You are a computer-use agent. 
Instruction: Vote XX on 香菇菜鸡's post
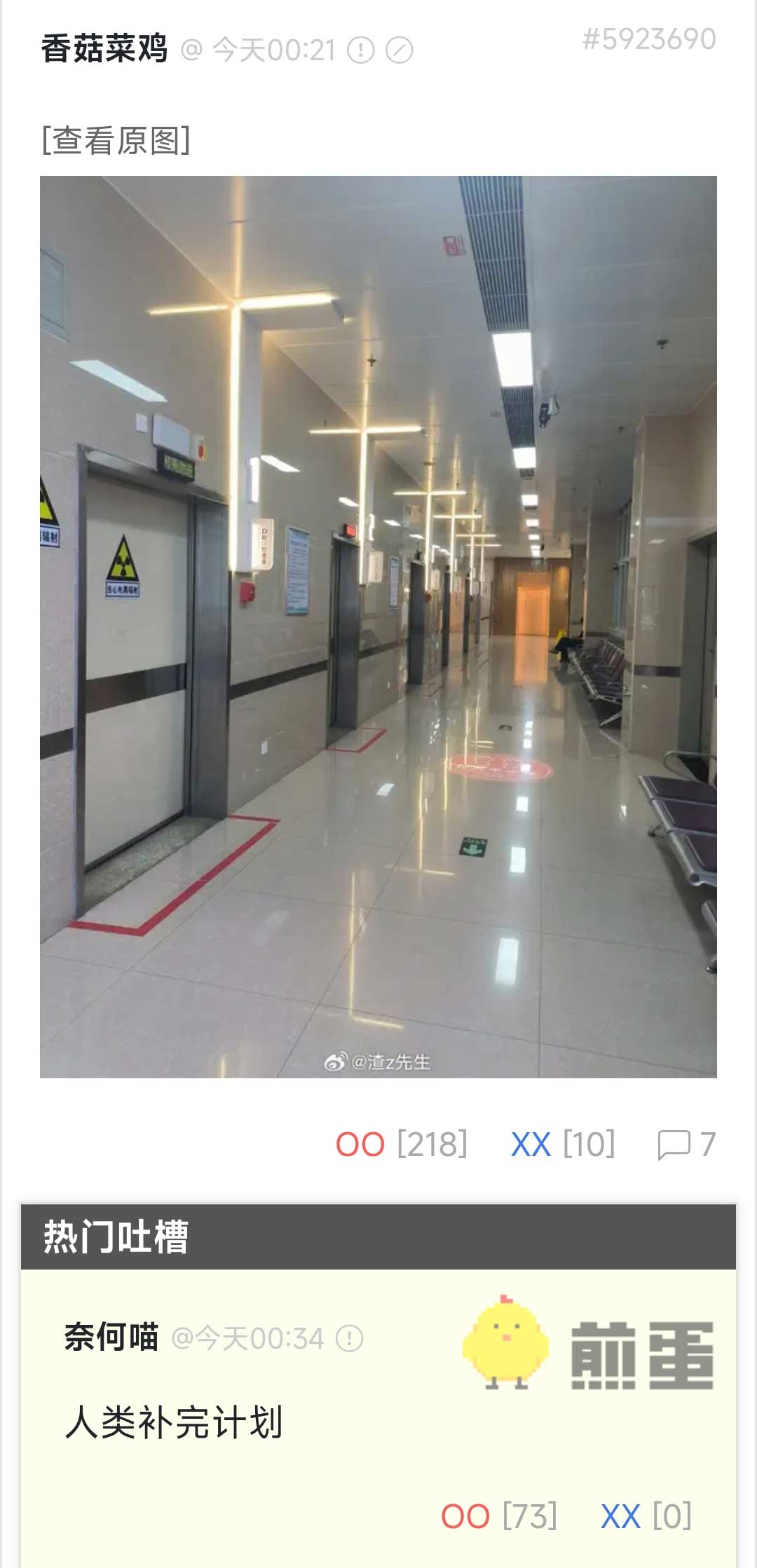[531, 1145]
